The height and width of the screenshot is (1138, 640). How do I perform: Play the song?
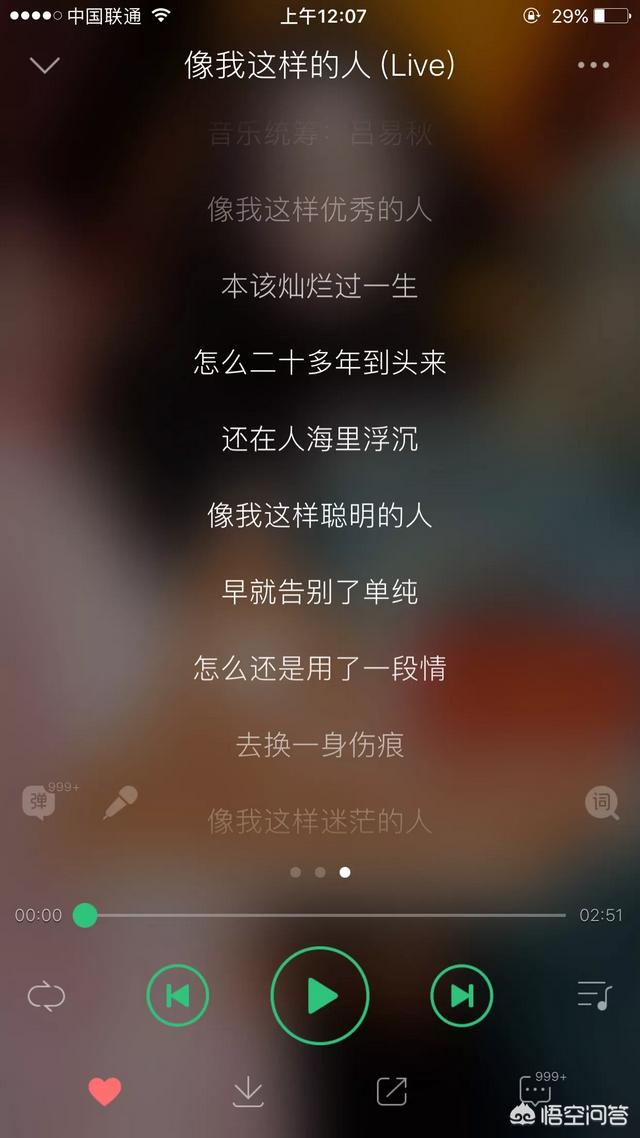click(320, 996)
